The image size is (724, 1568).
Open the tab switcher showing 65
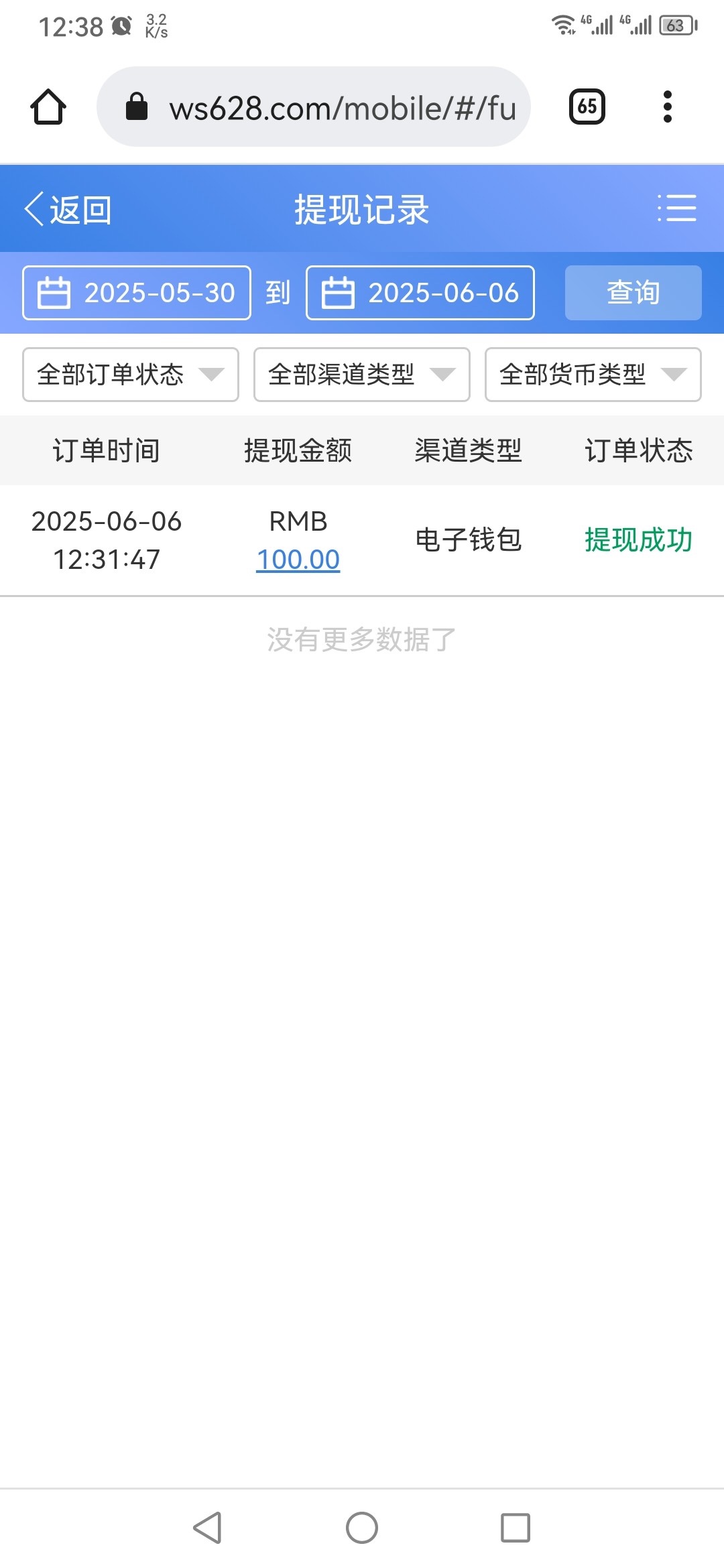(587, 106)
